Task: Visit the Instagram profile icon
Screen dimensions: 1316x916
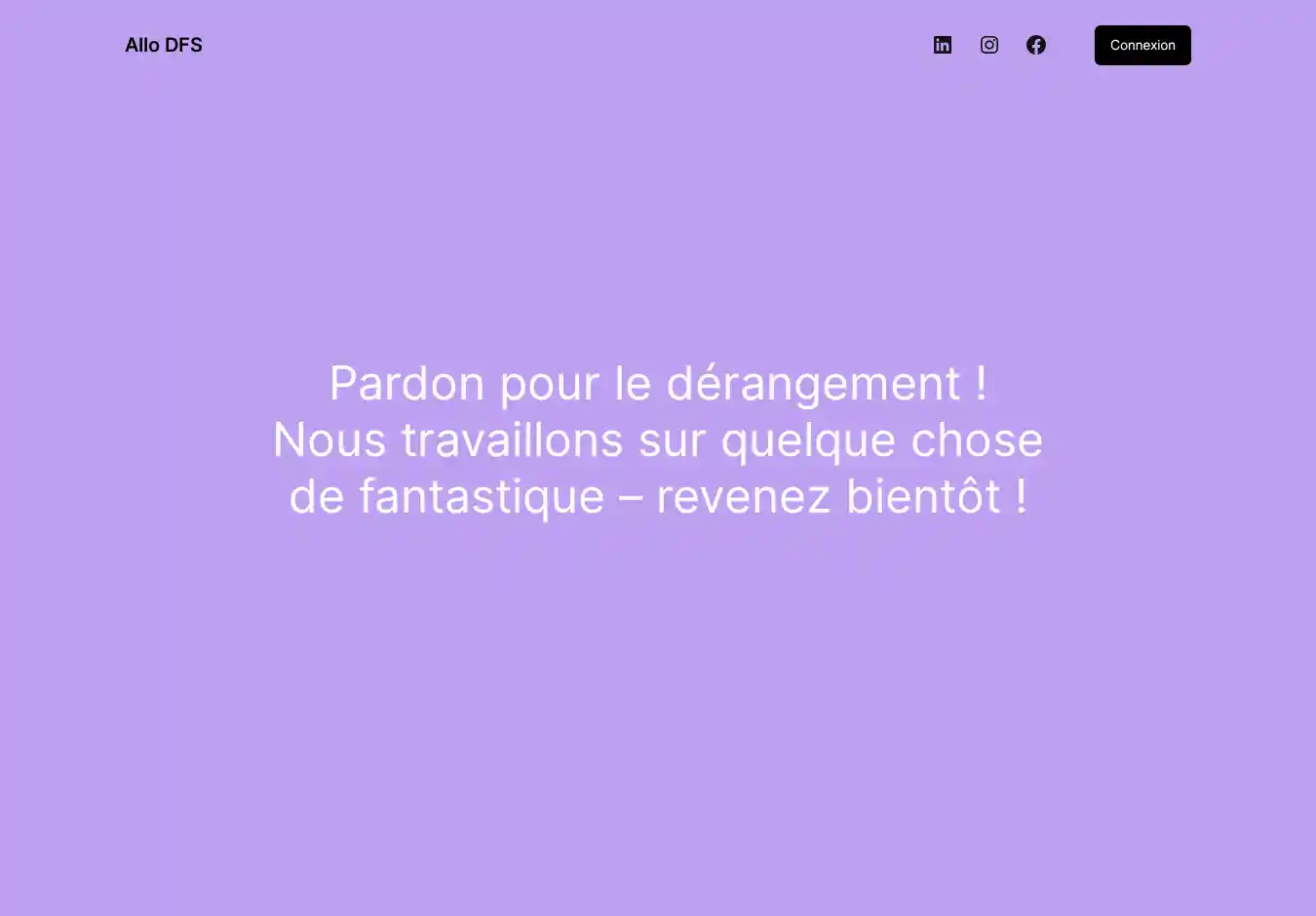Action: 989,45
